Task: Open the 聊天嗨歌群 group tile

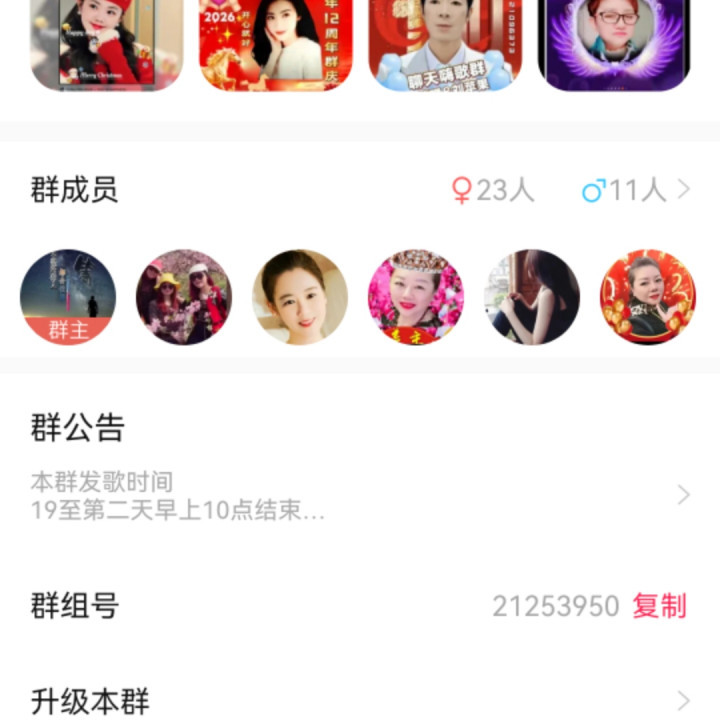Action: tap(445, 45)
